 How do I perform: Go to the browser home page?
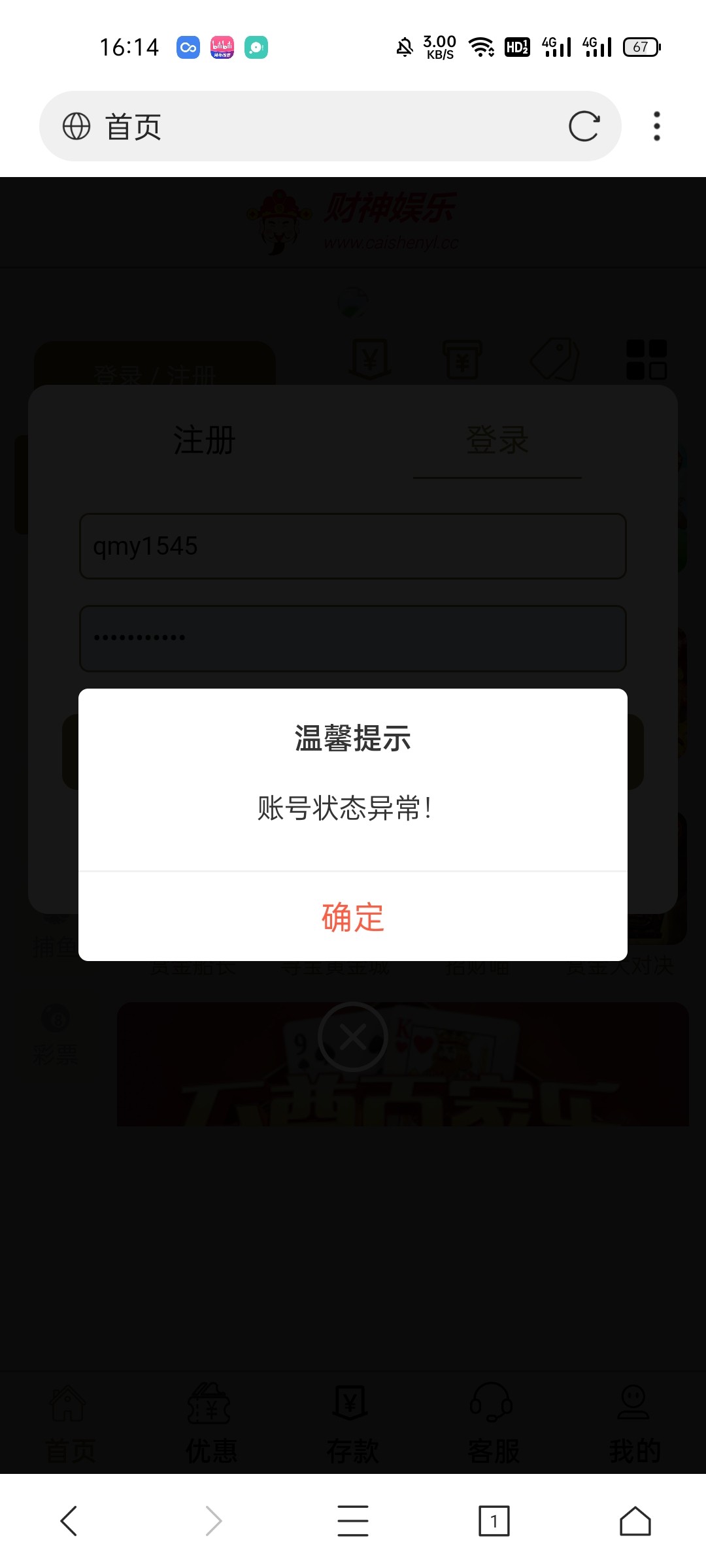[x=635, y=1521]
